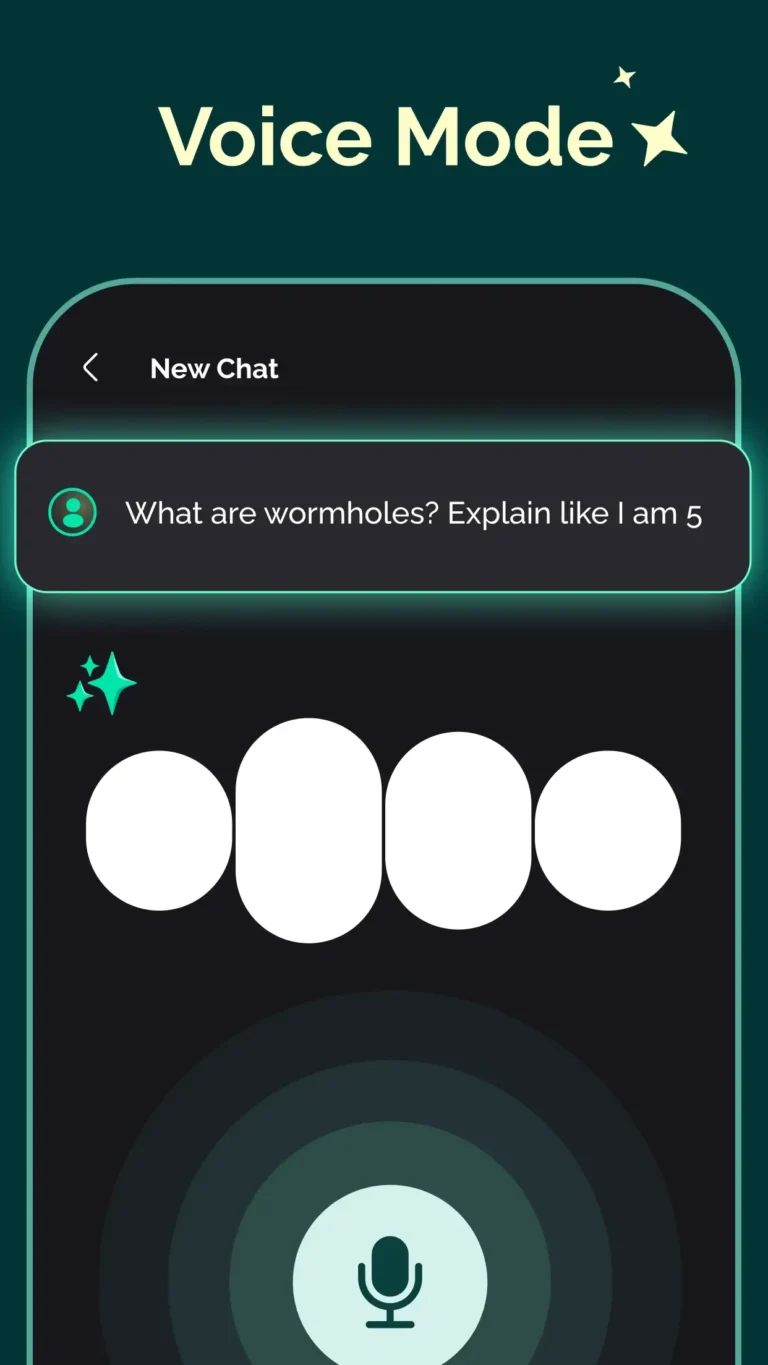Click the third waveform shape
Image resolution: width=768 pixels, height=1365 pixels.
458,832
